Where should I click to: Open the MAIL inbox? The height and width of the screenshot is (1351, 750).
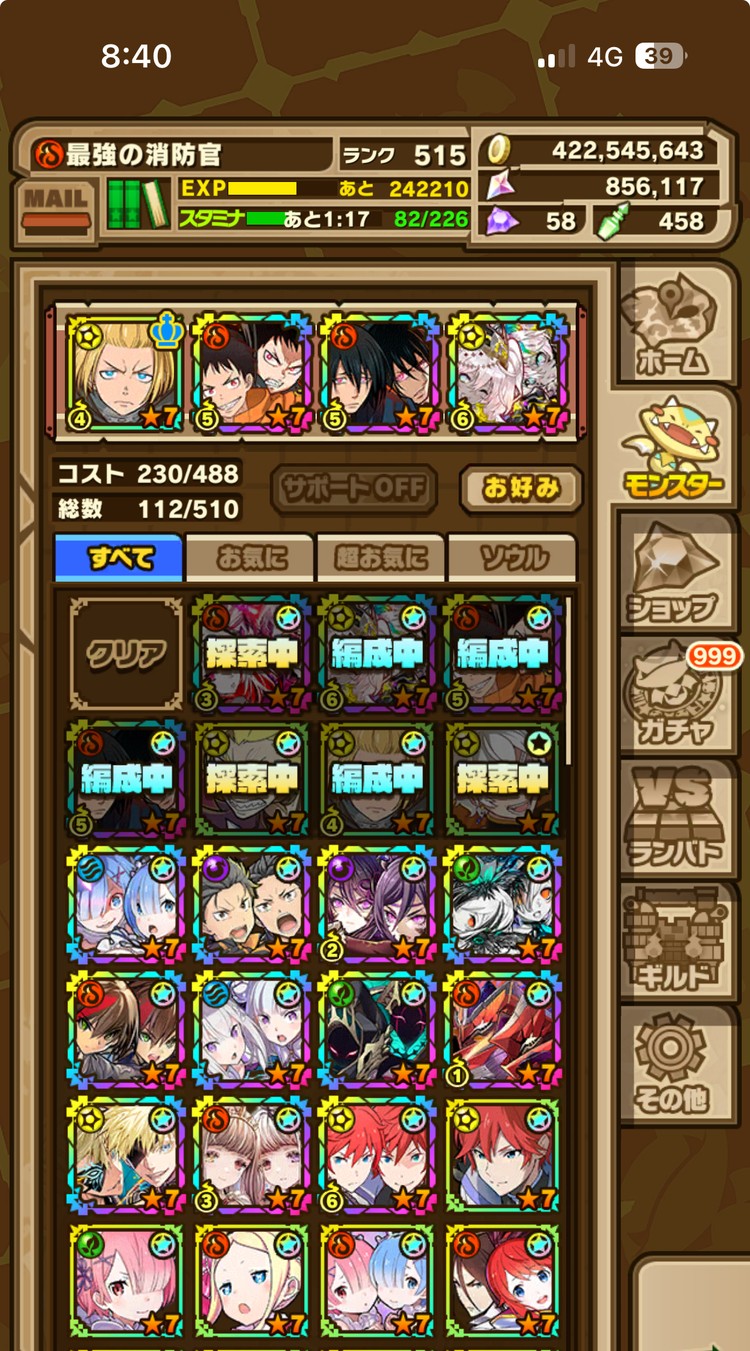click(x=57, y=208)
